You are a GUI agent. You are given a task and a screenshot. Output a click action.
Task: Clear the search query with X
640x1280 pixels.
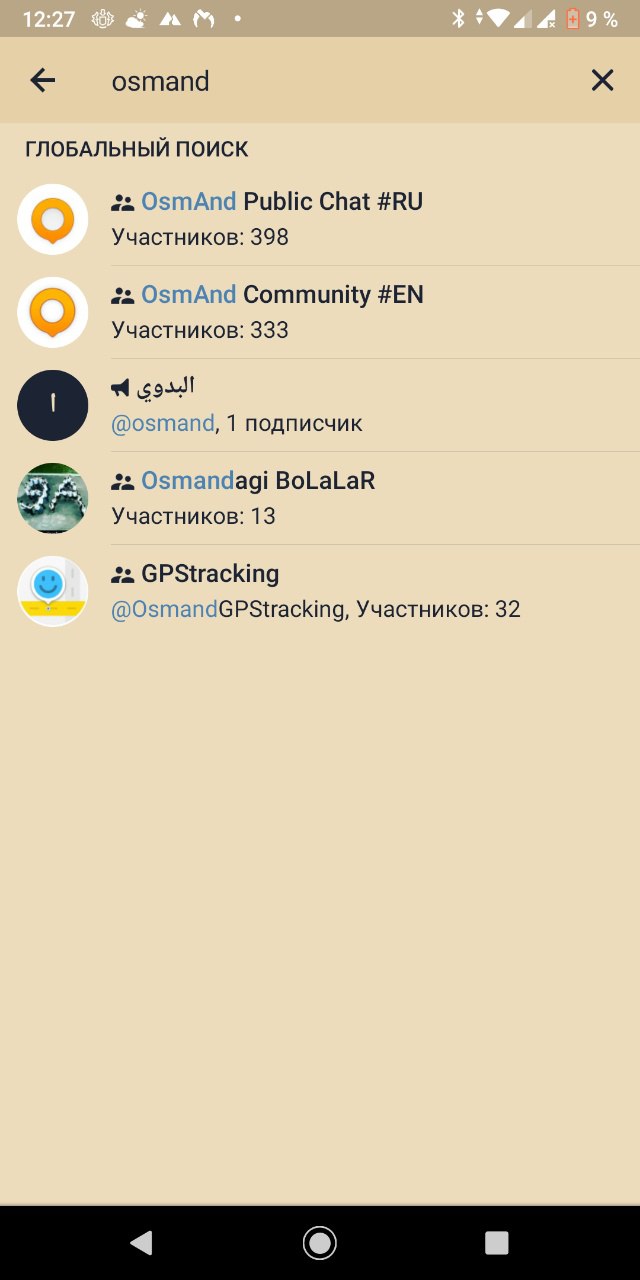(x=602, y=81)
